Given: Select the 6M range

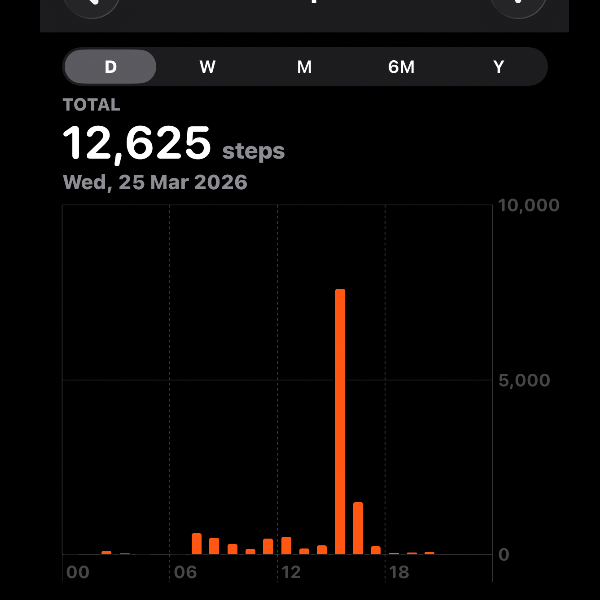Looking at the screenshot, I should click(401, 67).
